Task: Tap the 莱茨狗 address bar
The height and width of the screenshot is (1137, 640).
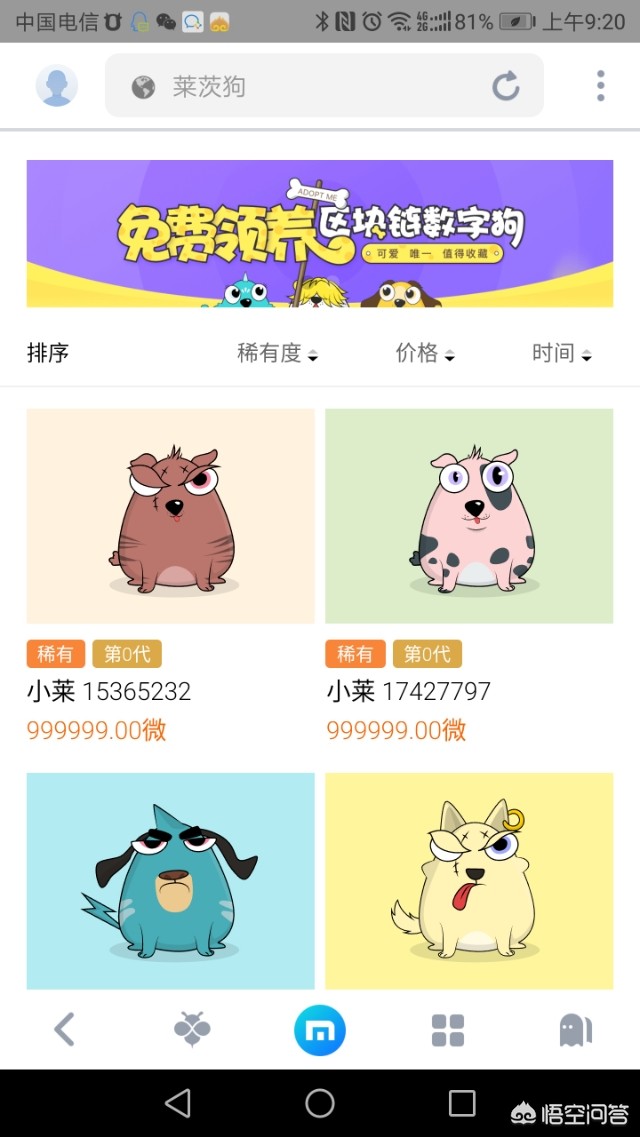Action: click(300, 86)
